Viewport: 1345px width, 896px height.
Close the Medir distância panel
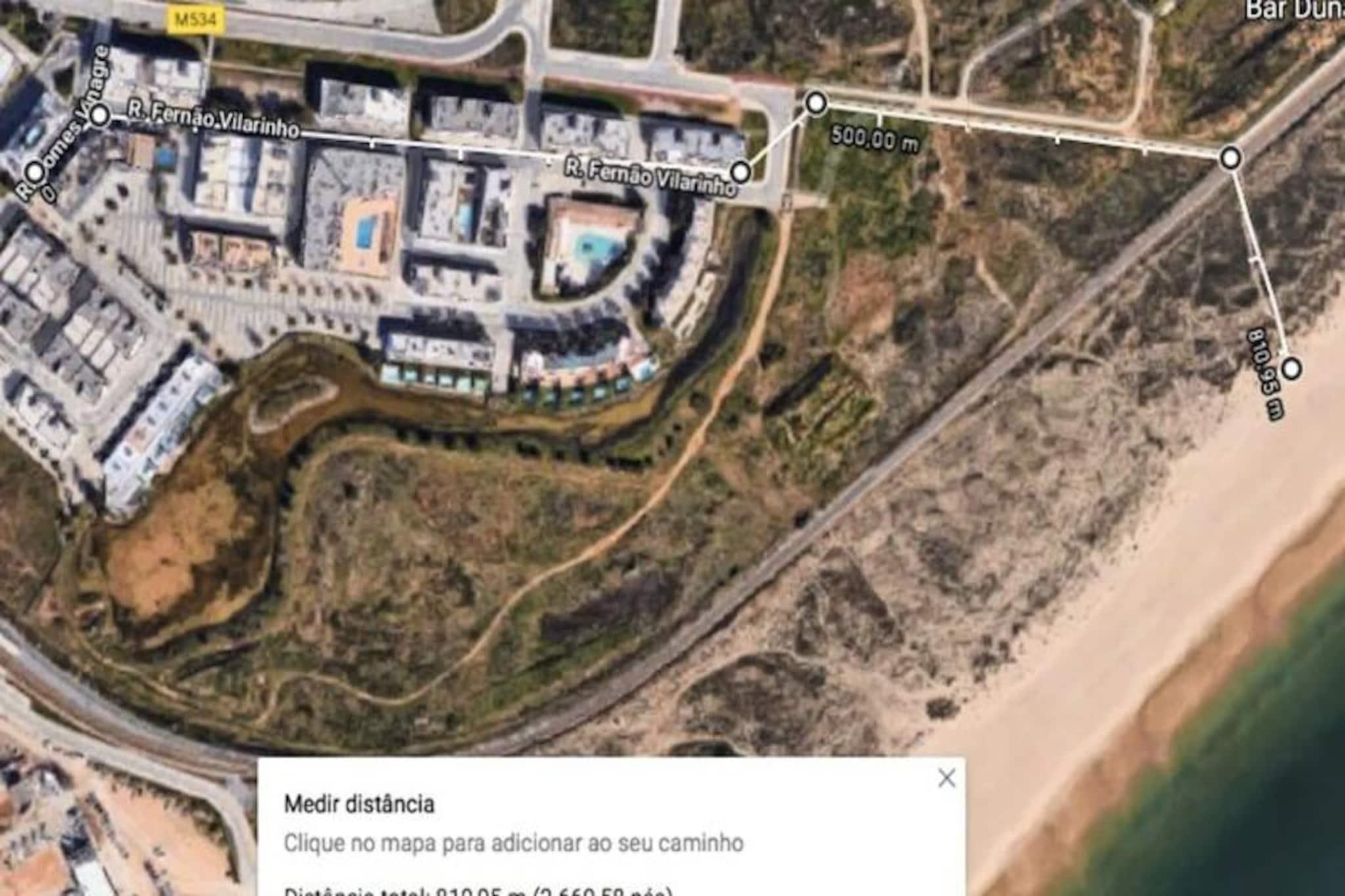946,778
